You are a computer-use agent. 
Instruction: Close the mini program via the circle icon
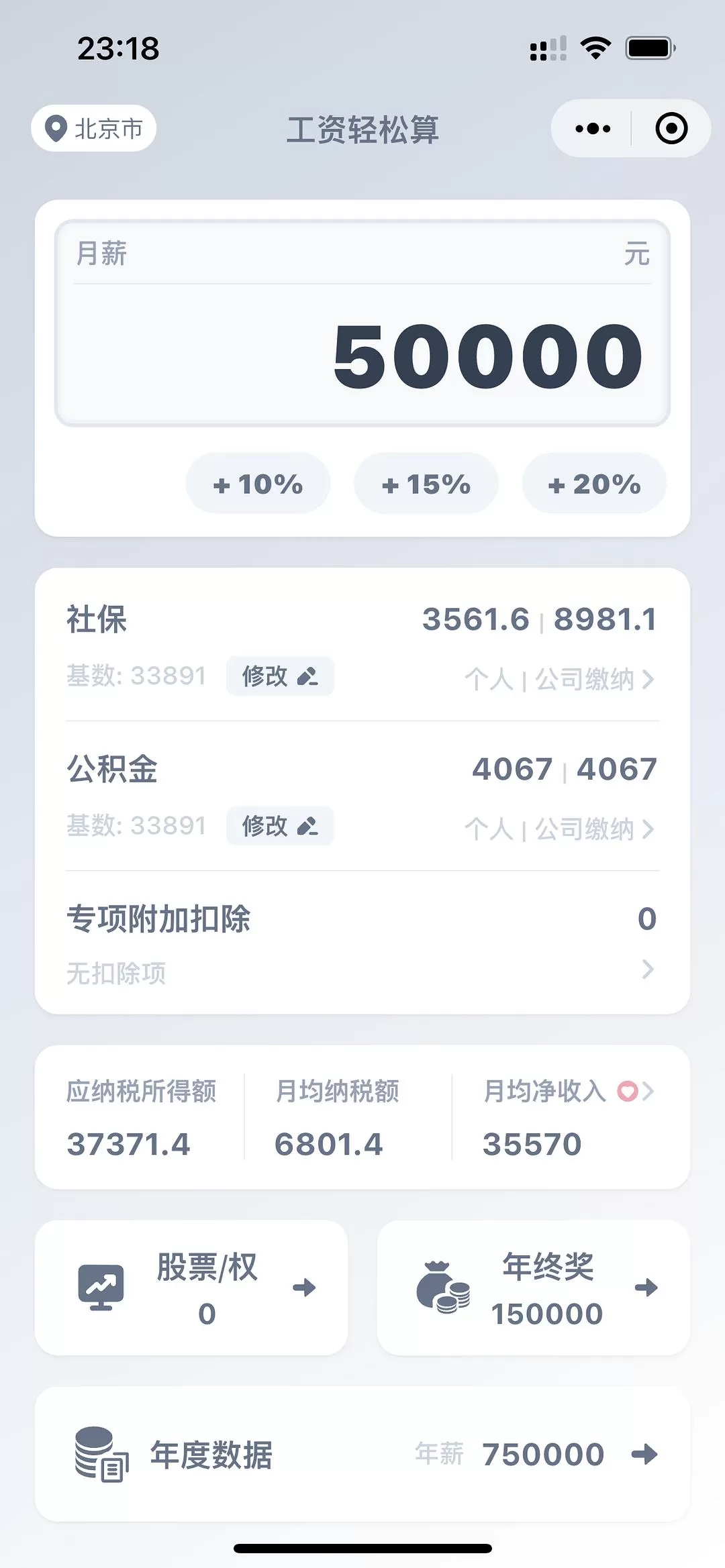[x=671, y=128]
